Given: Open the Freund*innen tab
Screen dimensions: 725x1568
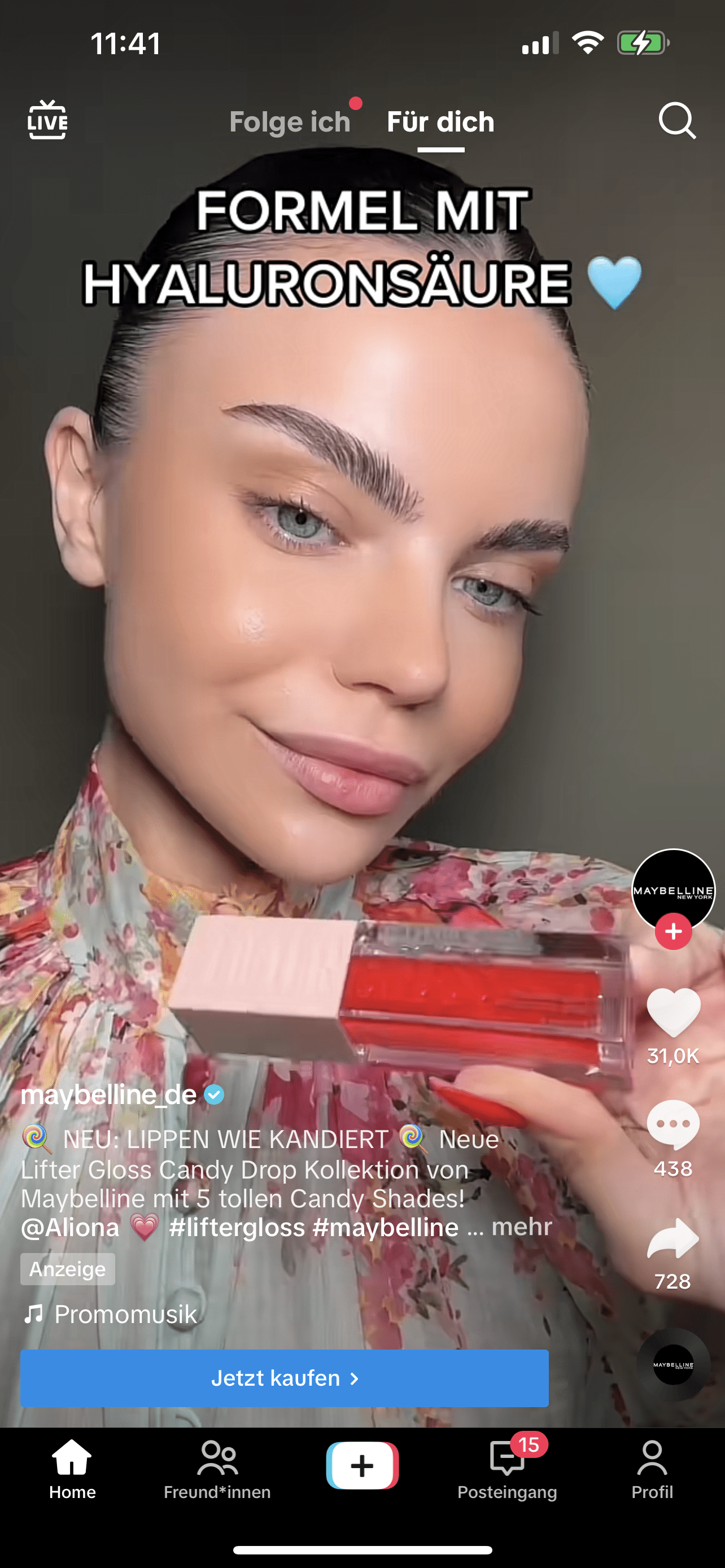Looking at the screenshot, I should click(x=217, y=1468).
